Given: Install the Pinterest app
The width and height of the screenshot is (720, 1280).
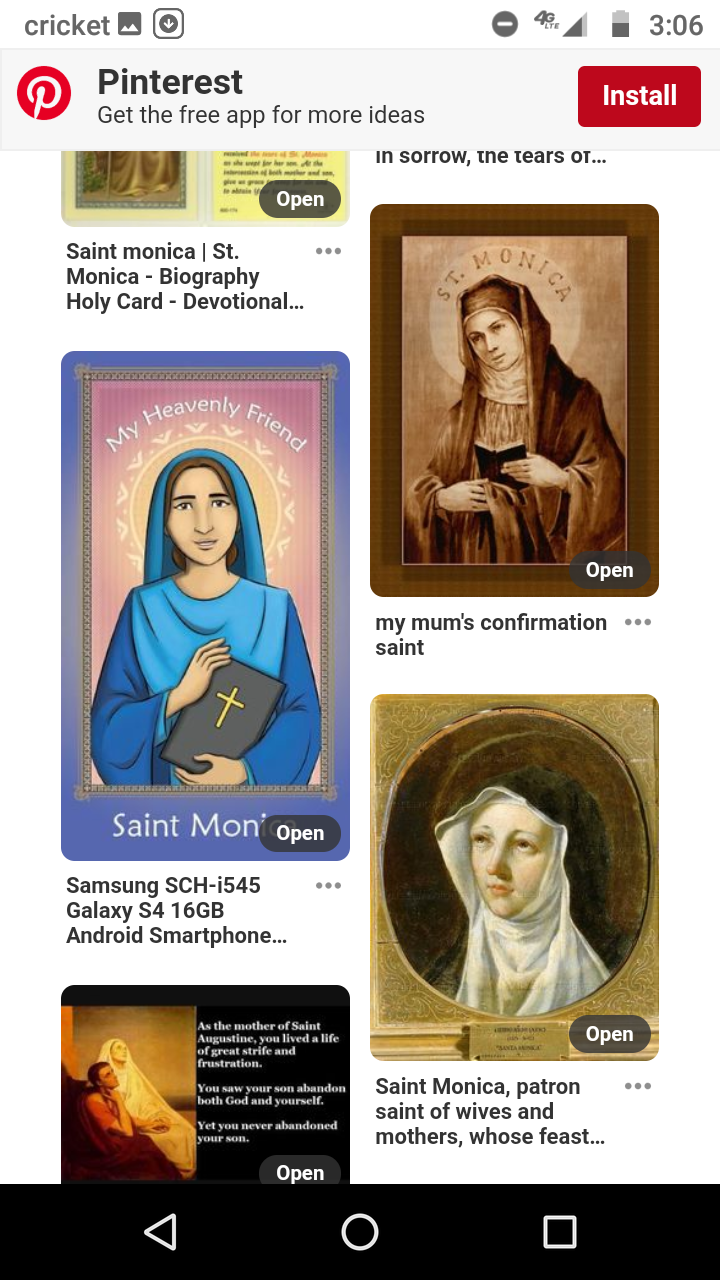Looking at the screenshot, I should tap(639, 96).
